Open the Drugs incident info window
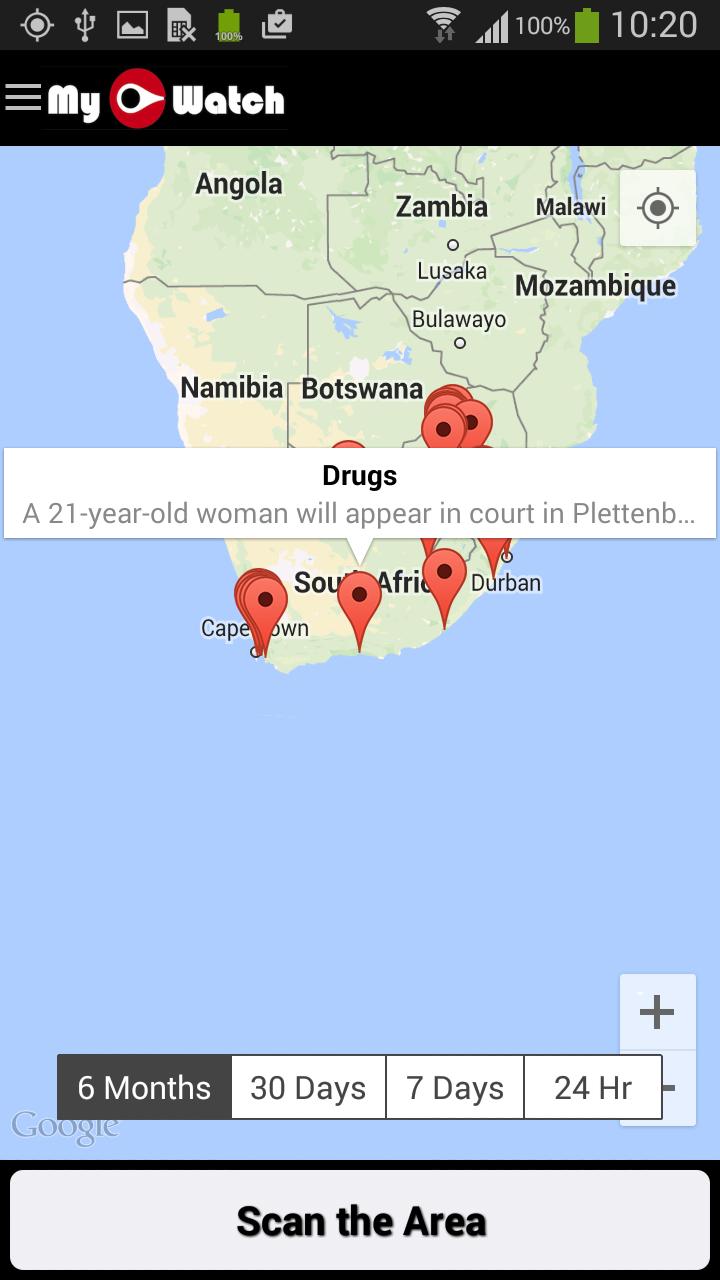The height and width of the screenshot is (1280, 720). click(x=360, y=494)
